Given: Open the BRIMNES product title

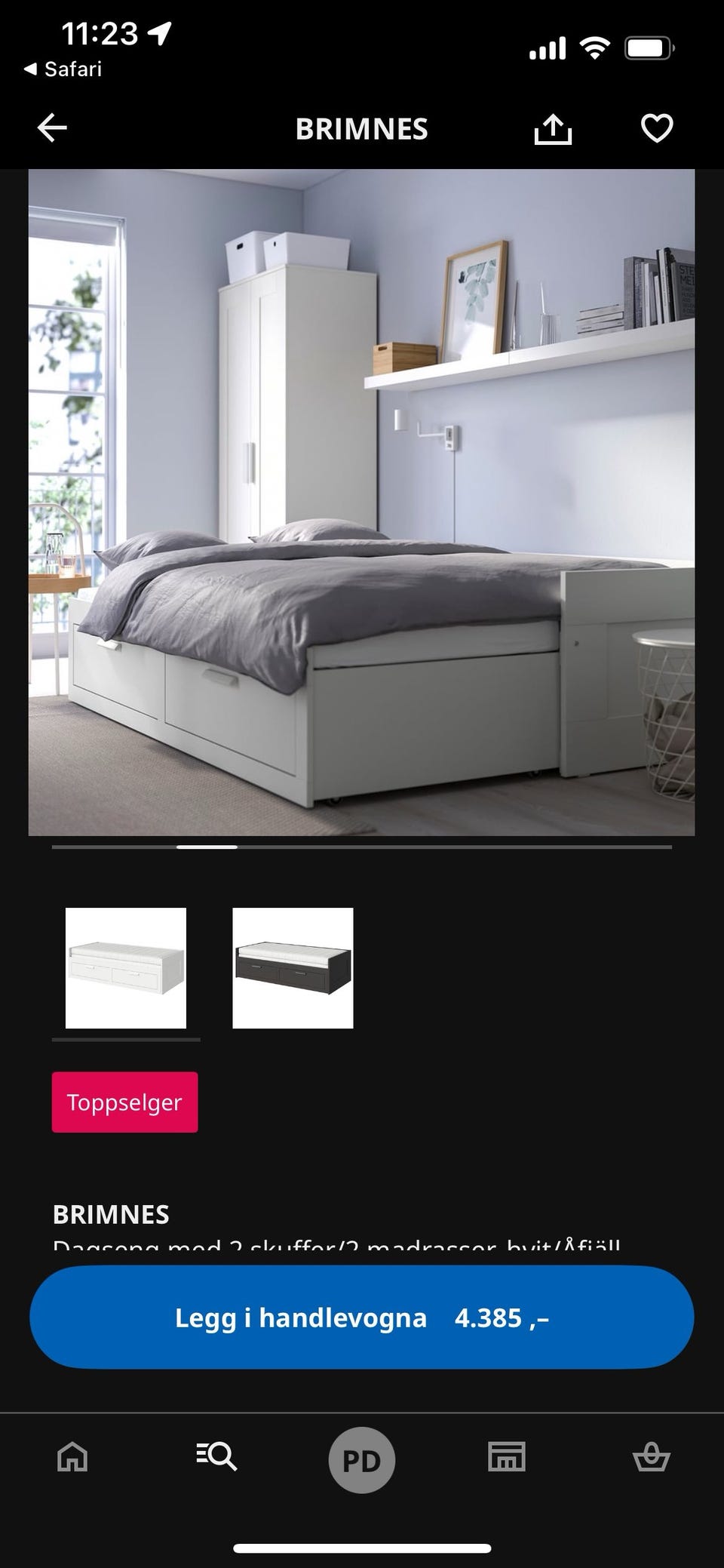Looking at the screenshot, I should point(110,1214).
